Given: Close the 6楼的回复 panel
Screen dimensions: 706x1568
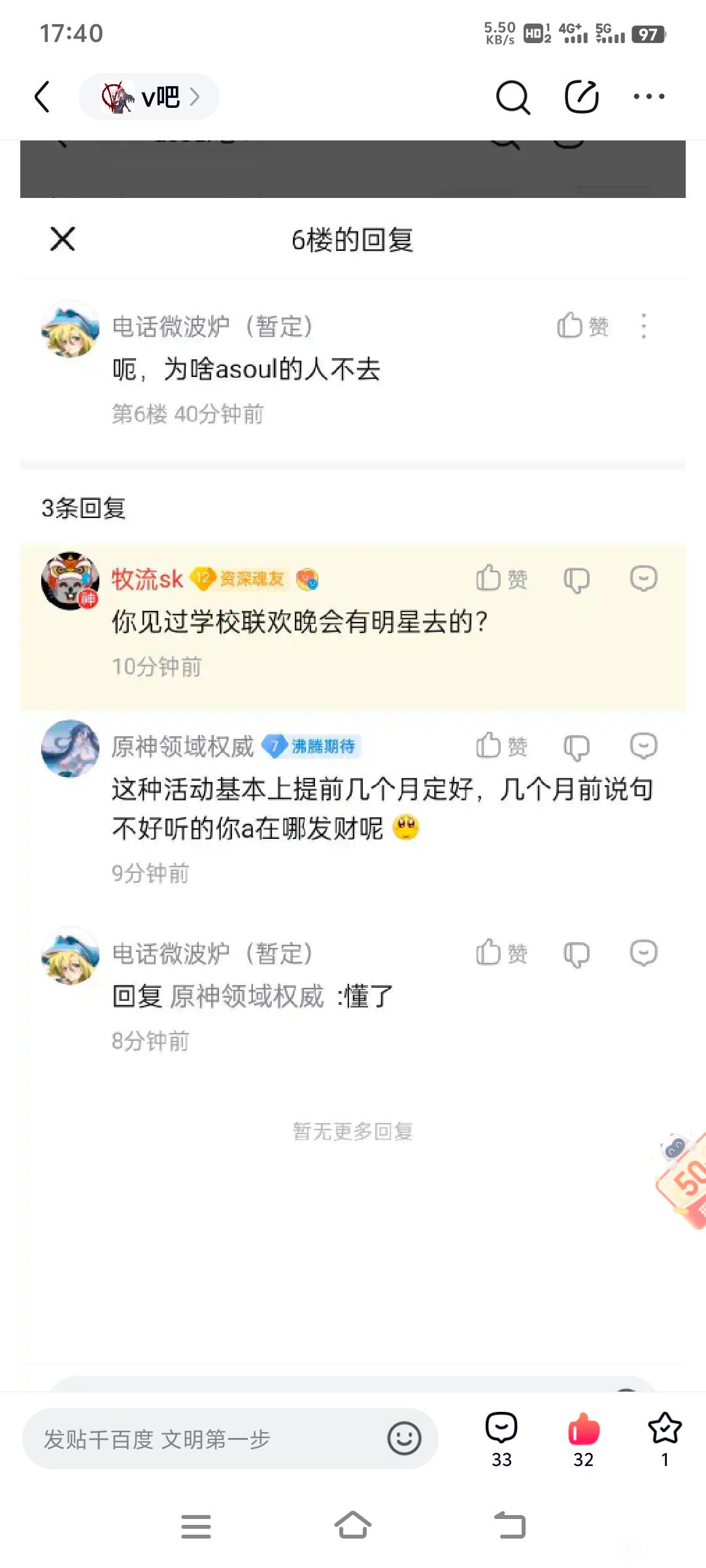Looking at the screenshot, I should (x=63, y=239).
